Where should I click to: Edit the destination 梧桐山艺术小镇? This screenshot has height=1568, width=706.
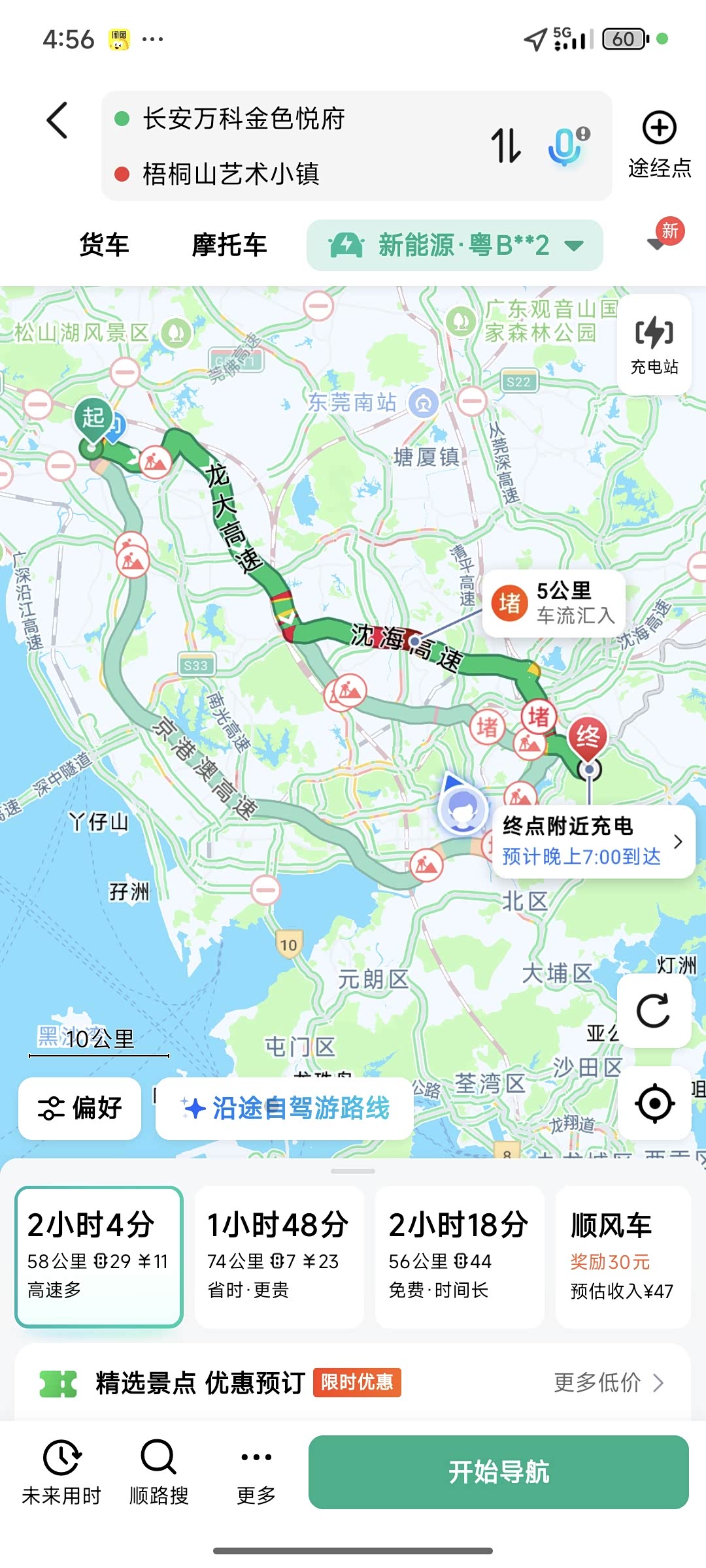tap(231, 174)
